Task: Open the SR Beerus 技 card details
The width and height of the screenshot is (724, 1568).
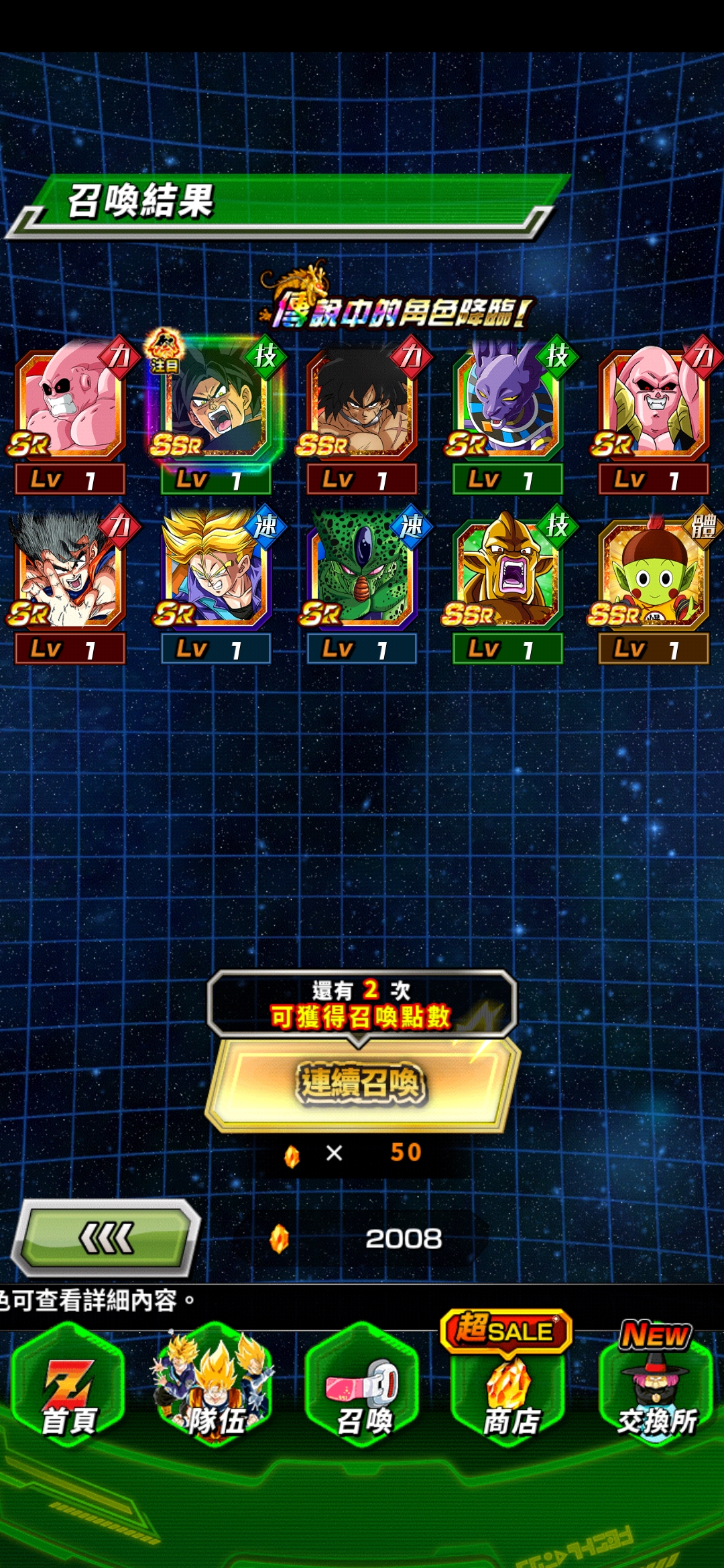Action: [x=507, y=402]
